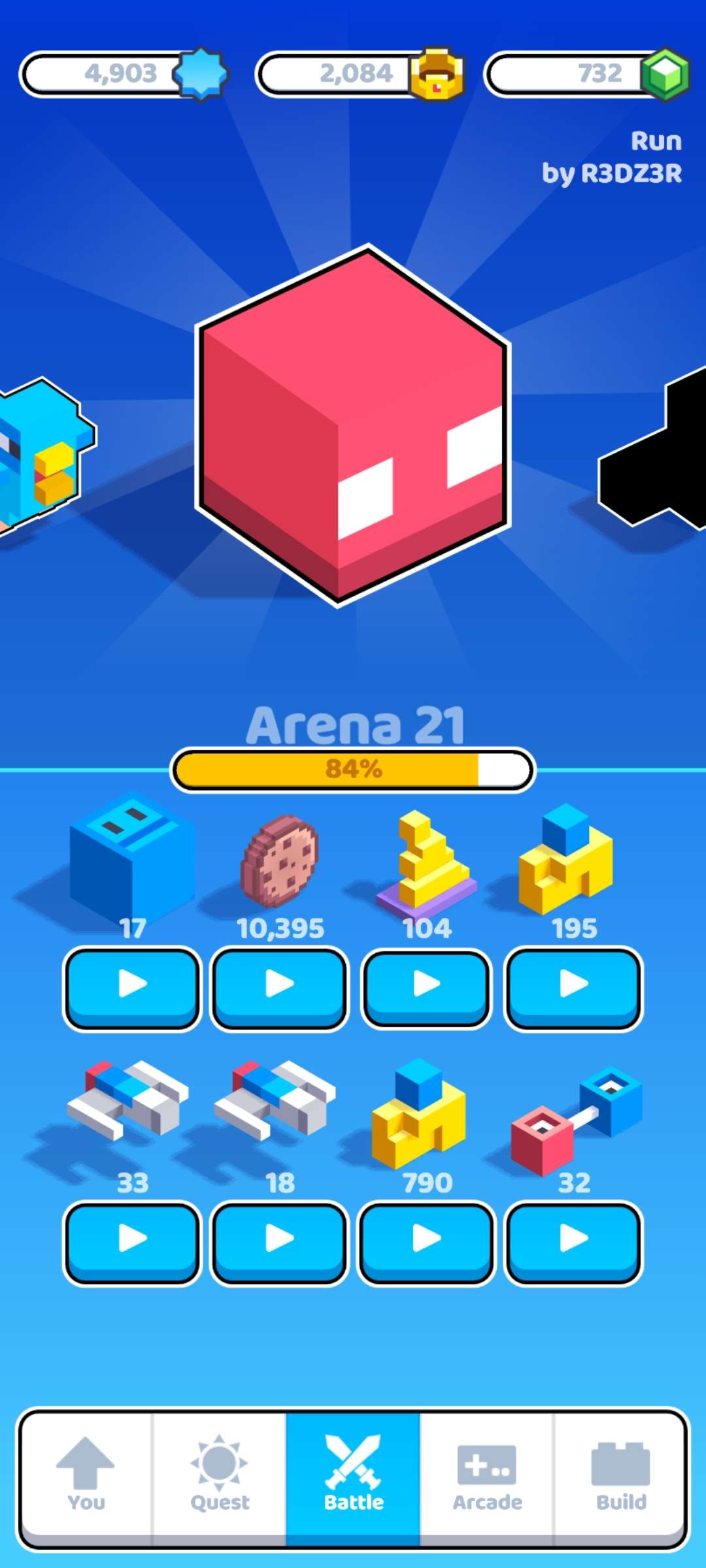Play the level with 17 under the blue cube

point(132,988)
